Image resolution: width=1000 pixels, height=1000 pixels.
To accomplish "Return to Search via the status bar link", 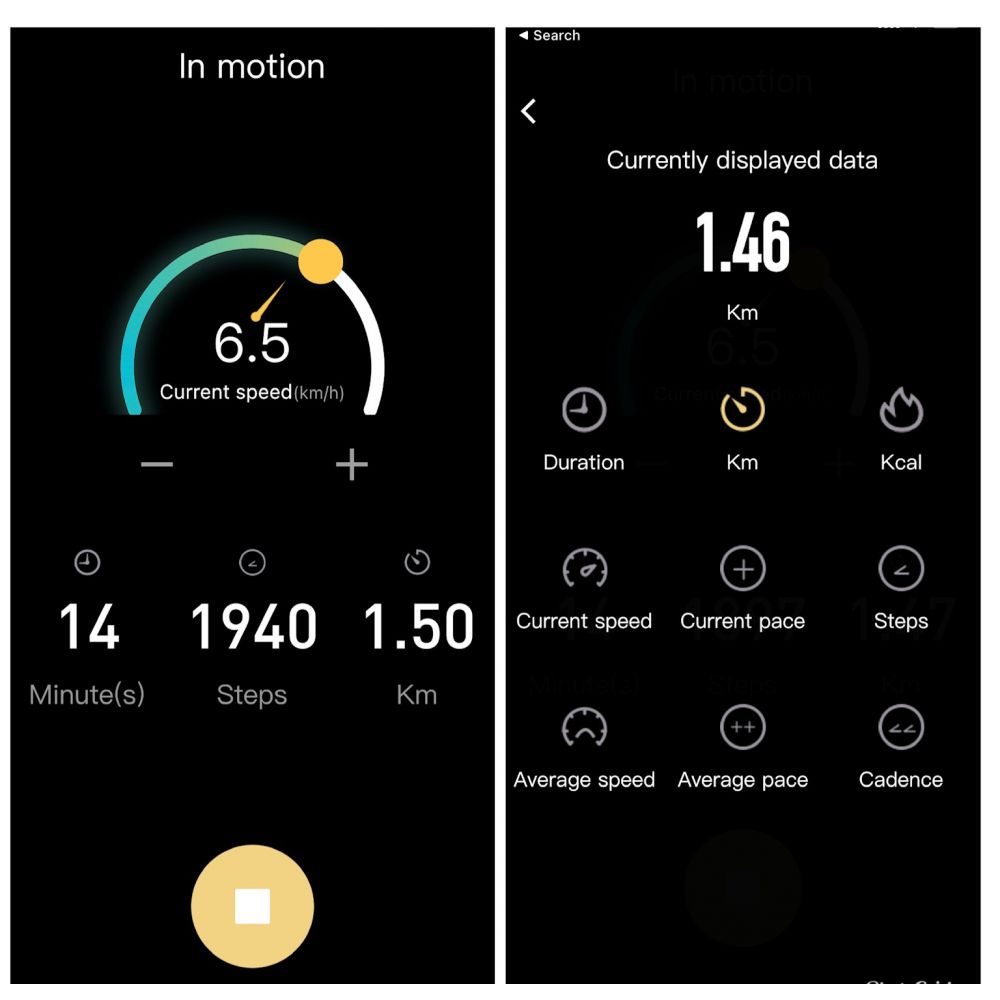I will pyautogui.click(x=550, y=36).
